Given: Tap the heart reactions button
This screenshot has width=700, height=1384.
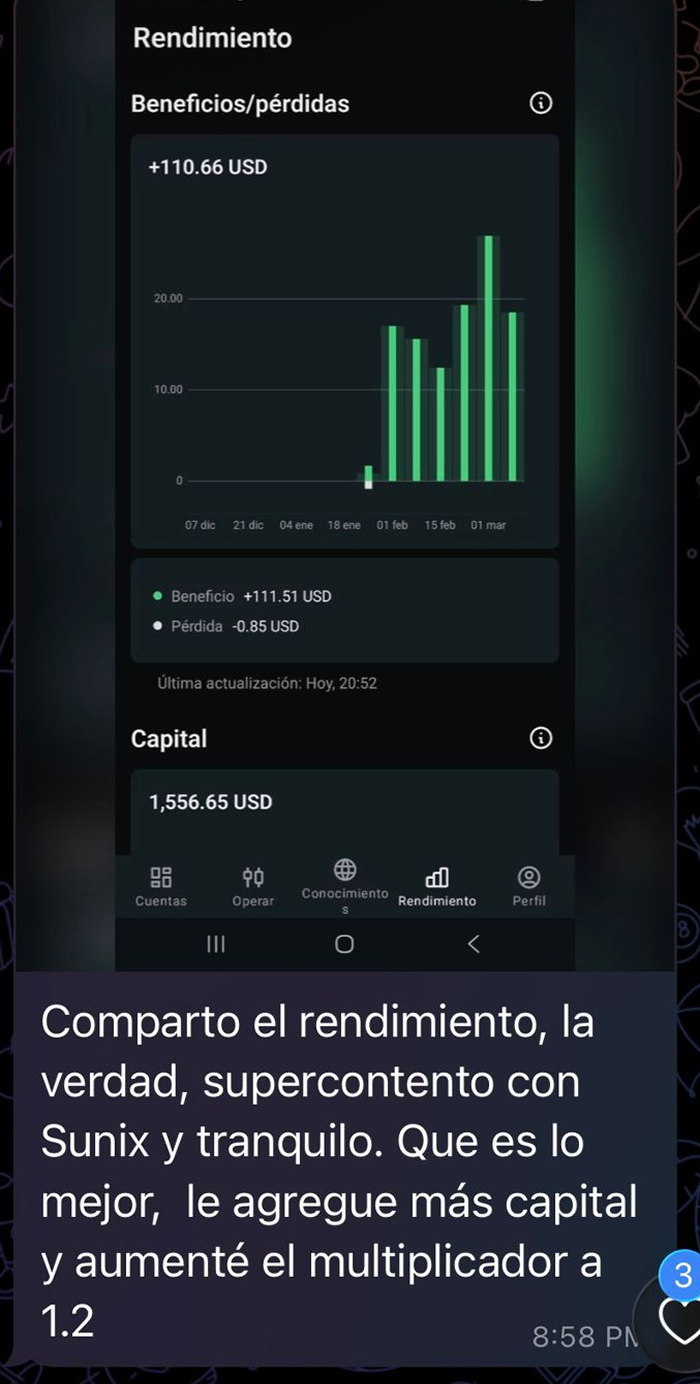Looking at the screenshot, I should pos(678,1319).
